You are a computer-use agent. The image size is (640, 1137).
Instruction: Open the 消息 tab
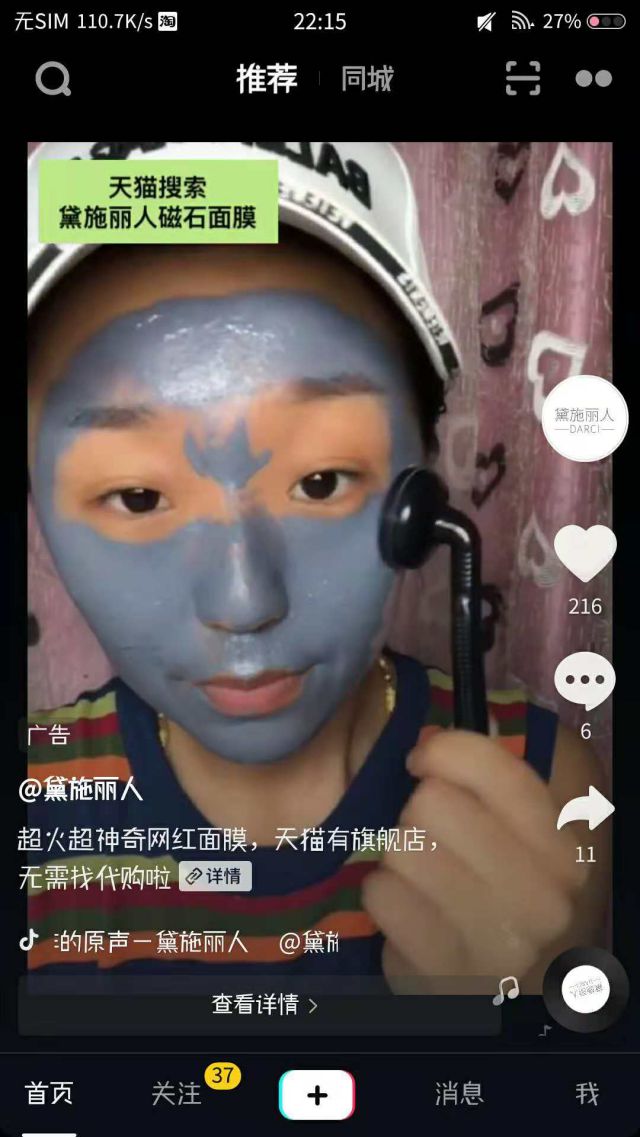click(x=459, y=1093)
